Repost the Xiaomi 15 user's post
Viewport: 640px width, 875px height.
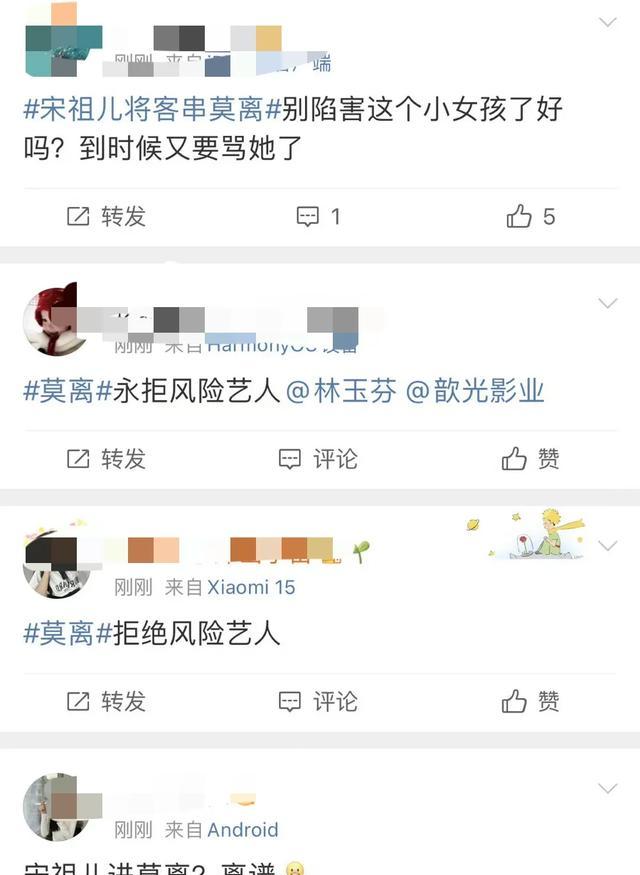point(106,701)
